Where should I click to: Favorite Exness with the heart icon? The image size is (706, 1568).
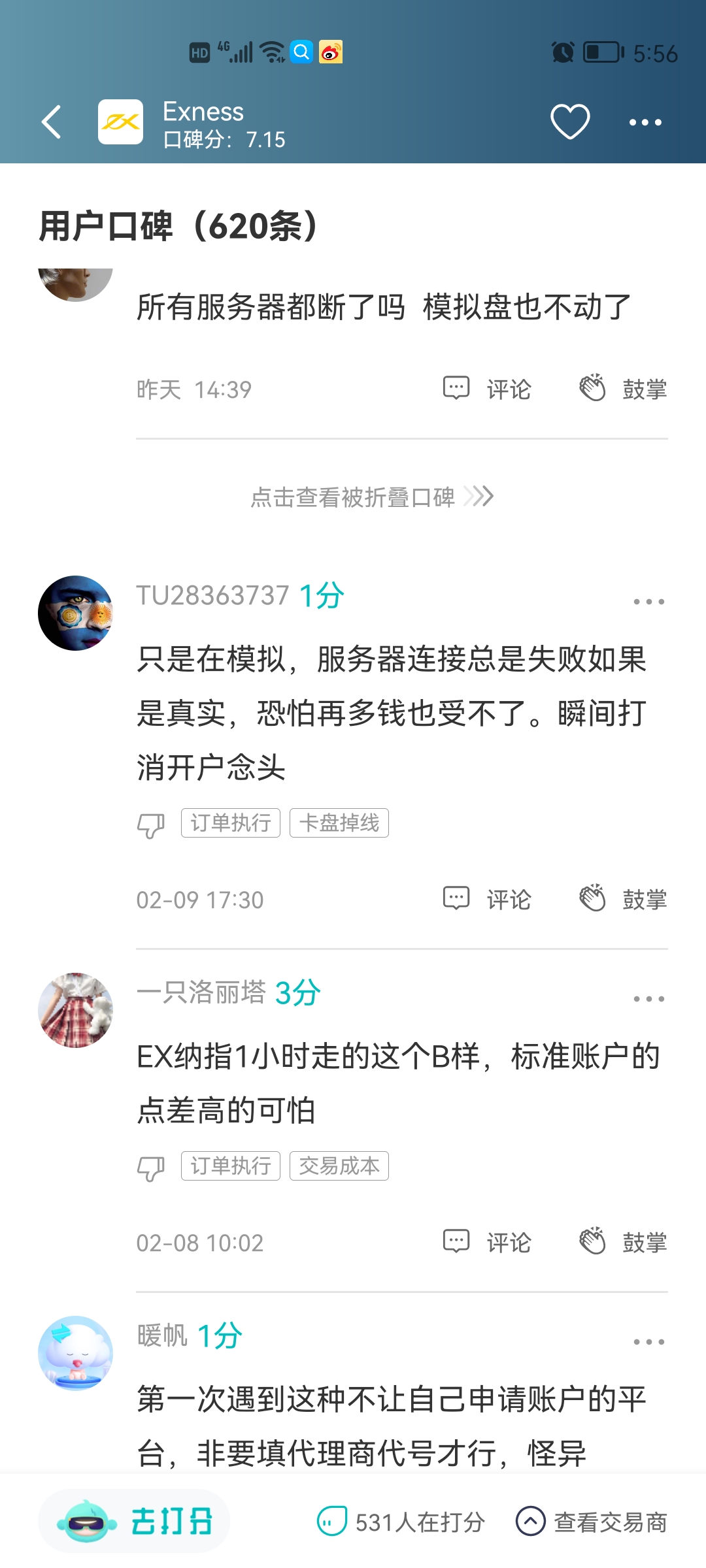click(x=570, y=122)
